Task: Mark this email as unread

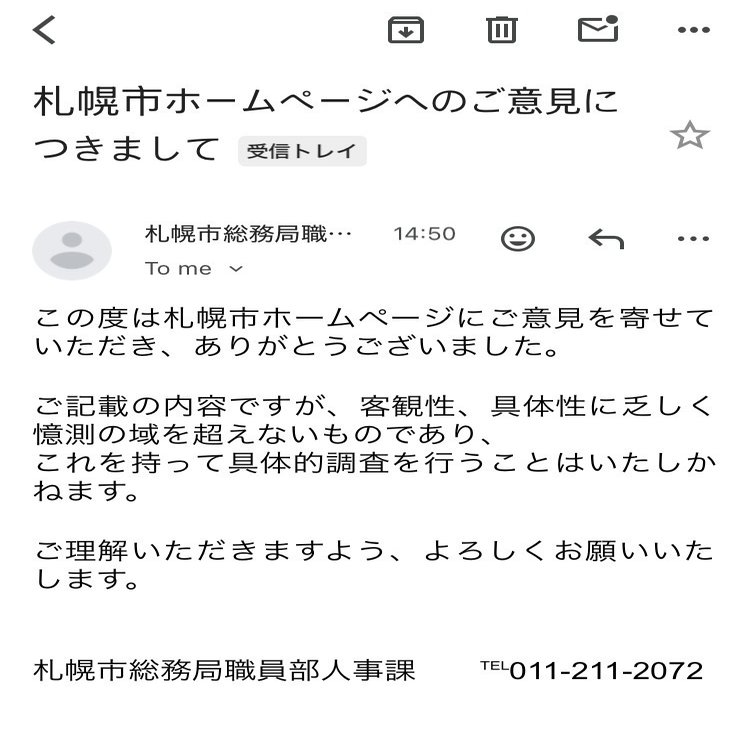Action: [x=598, y=30]
